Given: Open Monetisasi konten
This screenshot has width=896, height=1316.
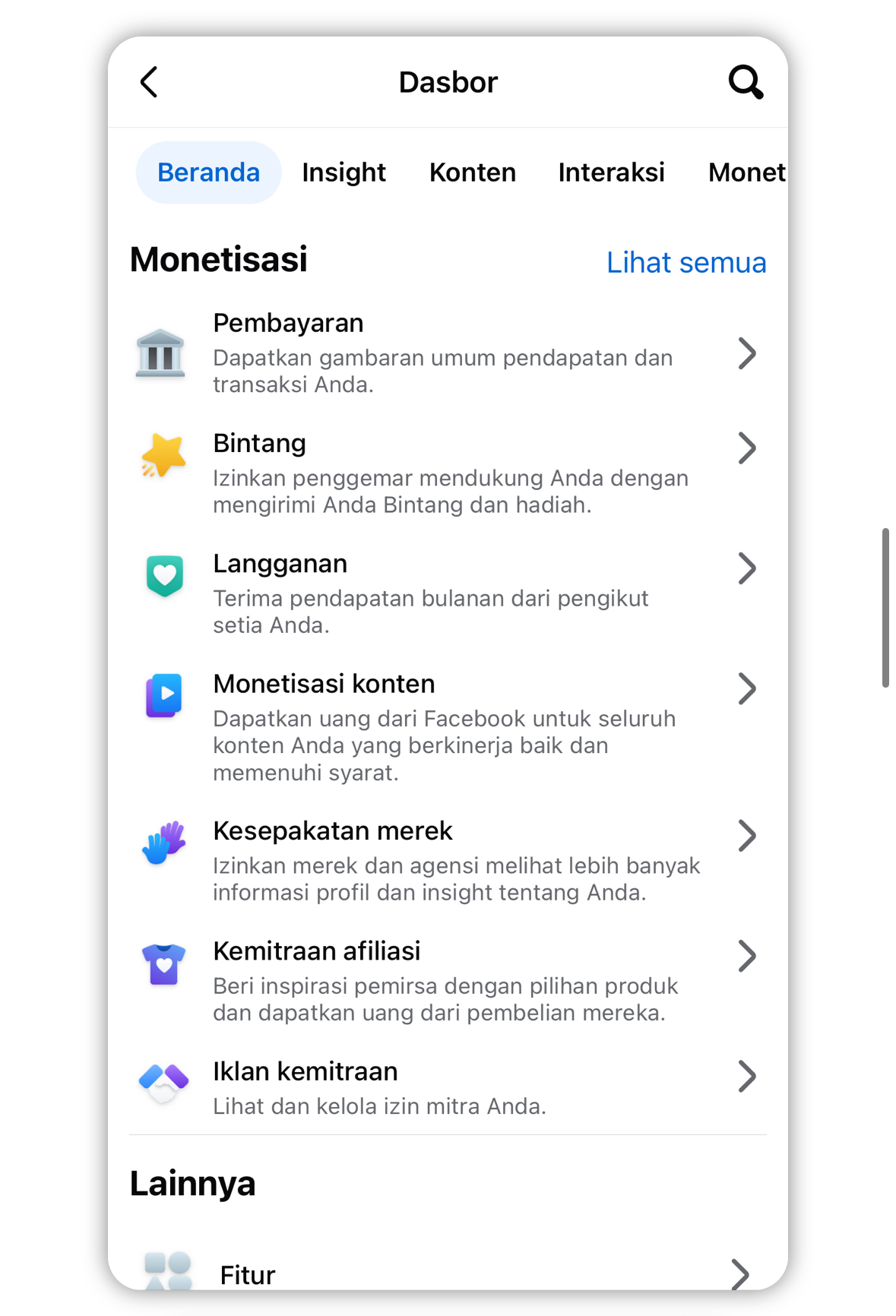Looking at the screenshot, I should pyautogui.click(x=447, y=726).
